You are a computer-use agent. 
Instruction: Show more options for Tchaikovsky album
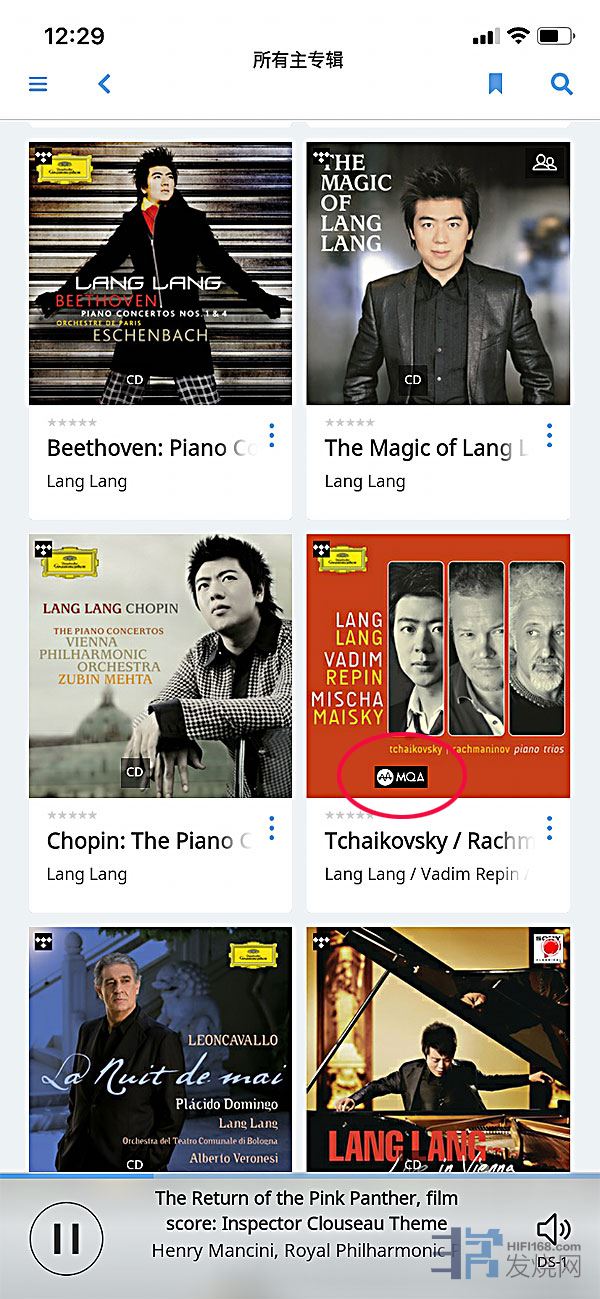(549, 828)
